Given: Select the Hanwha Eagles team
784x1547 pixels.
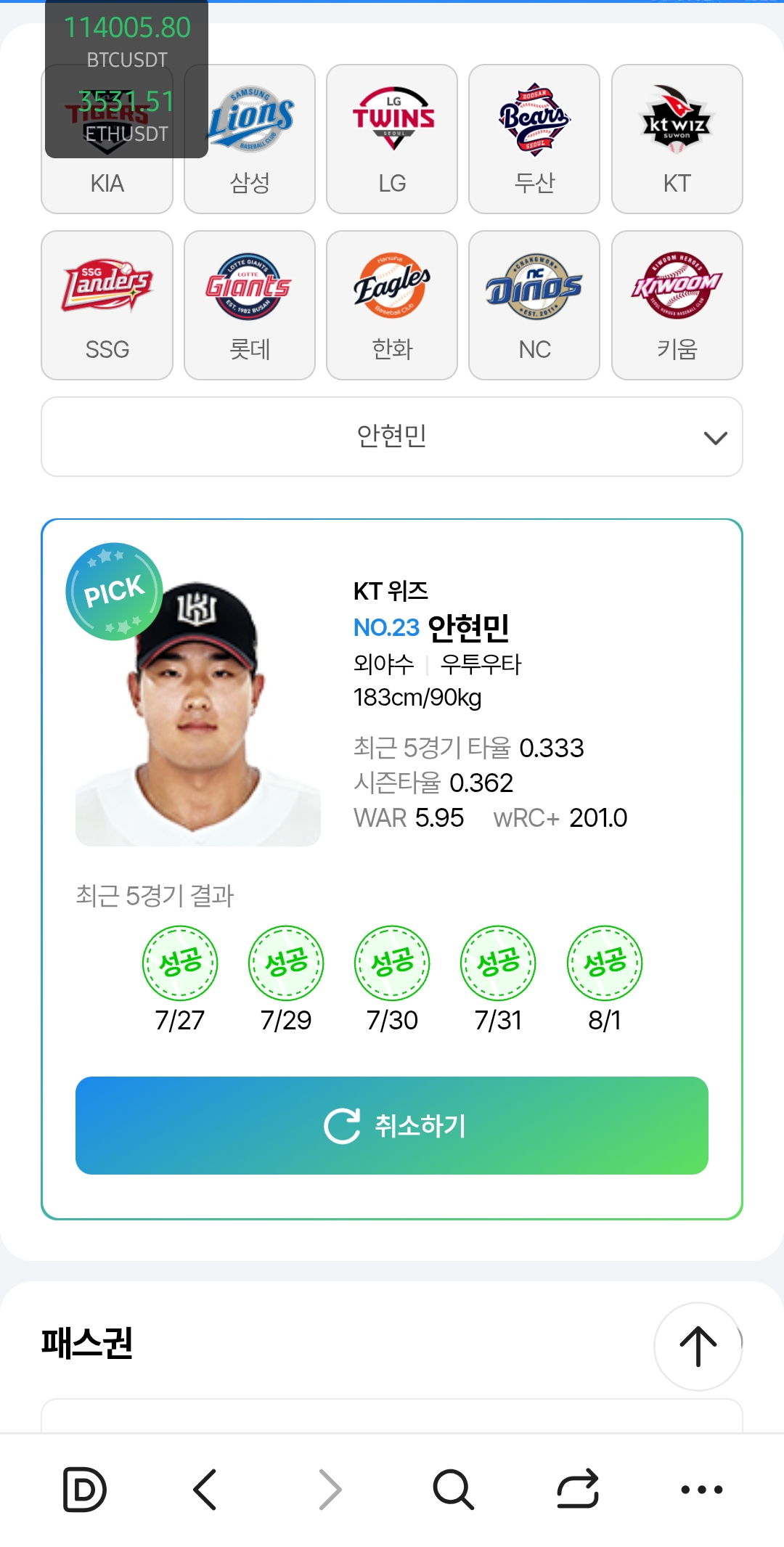Looking at the screenshot, I should (392, 305).
